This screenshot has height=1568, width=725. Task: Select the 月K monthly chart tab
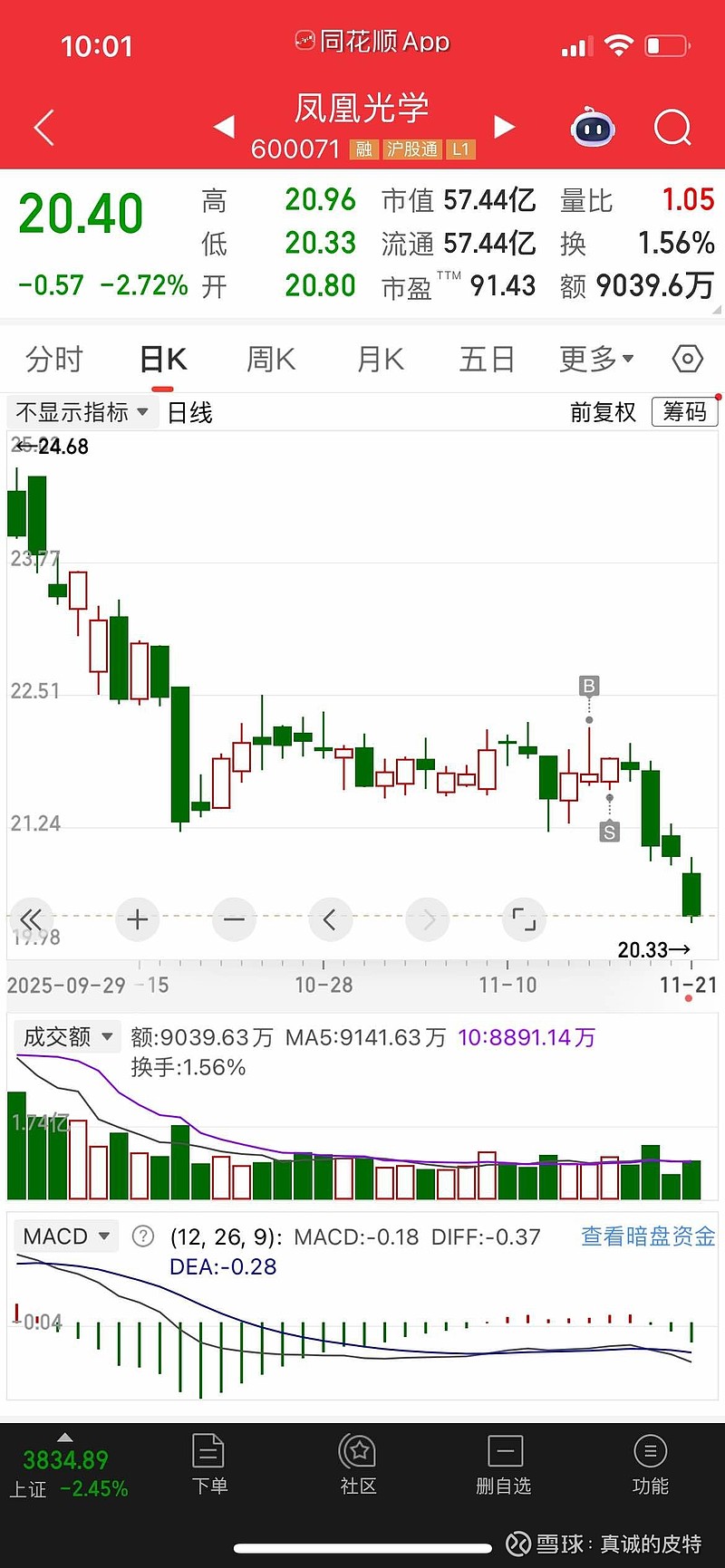pos(380,360)
